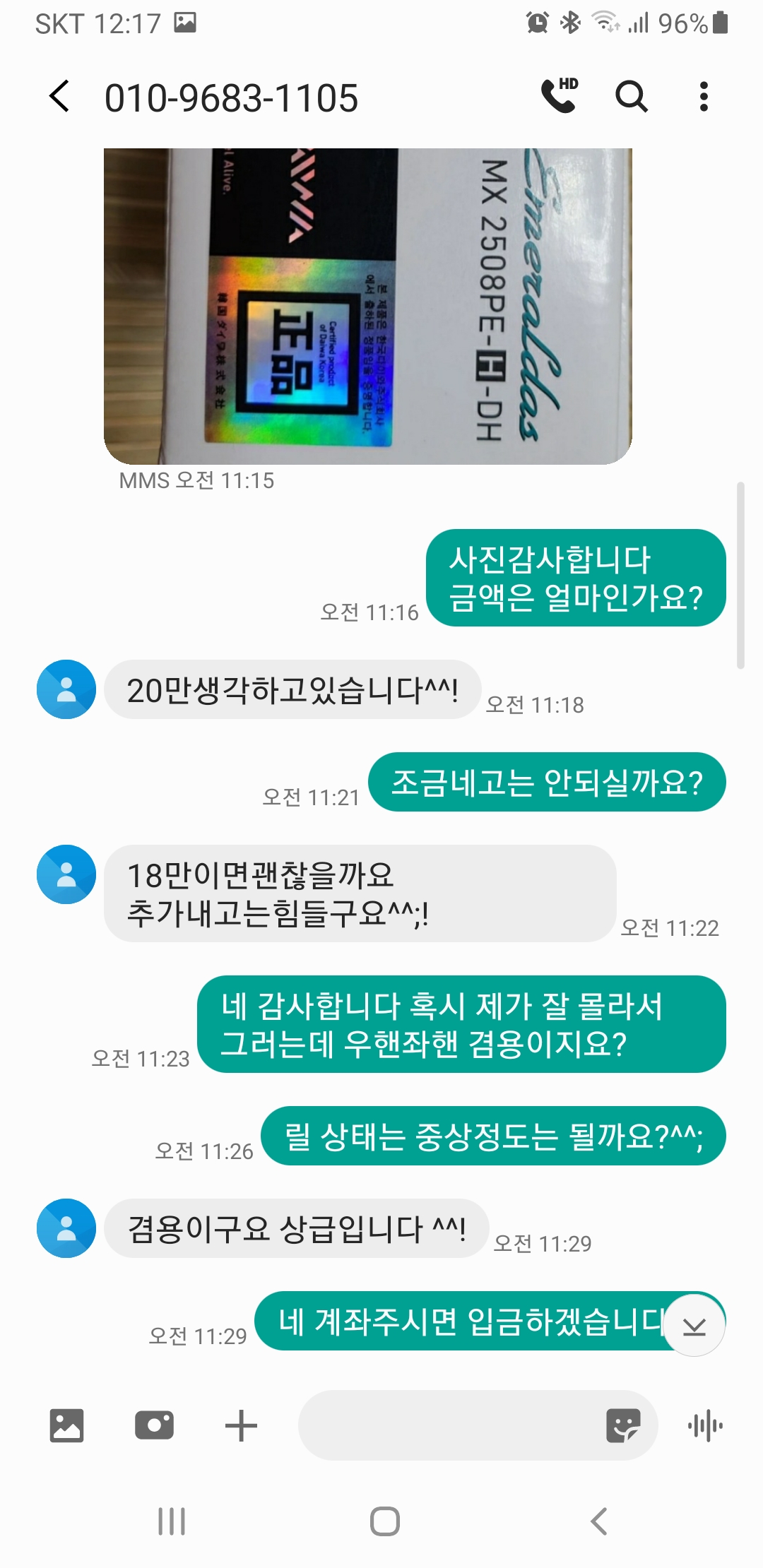Open the MMS fishing reel photo

pyautogui.click(x=367, y=304)
